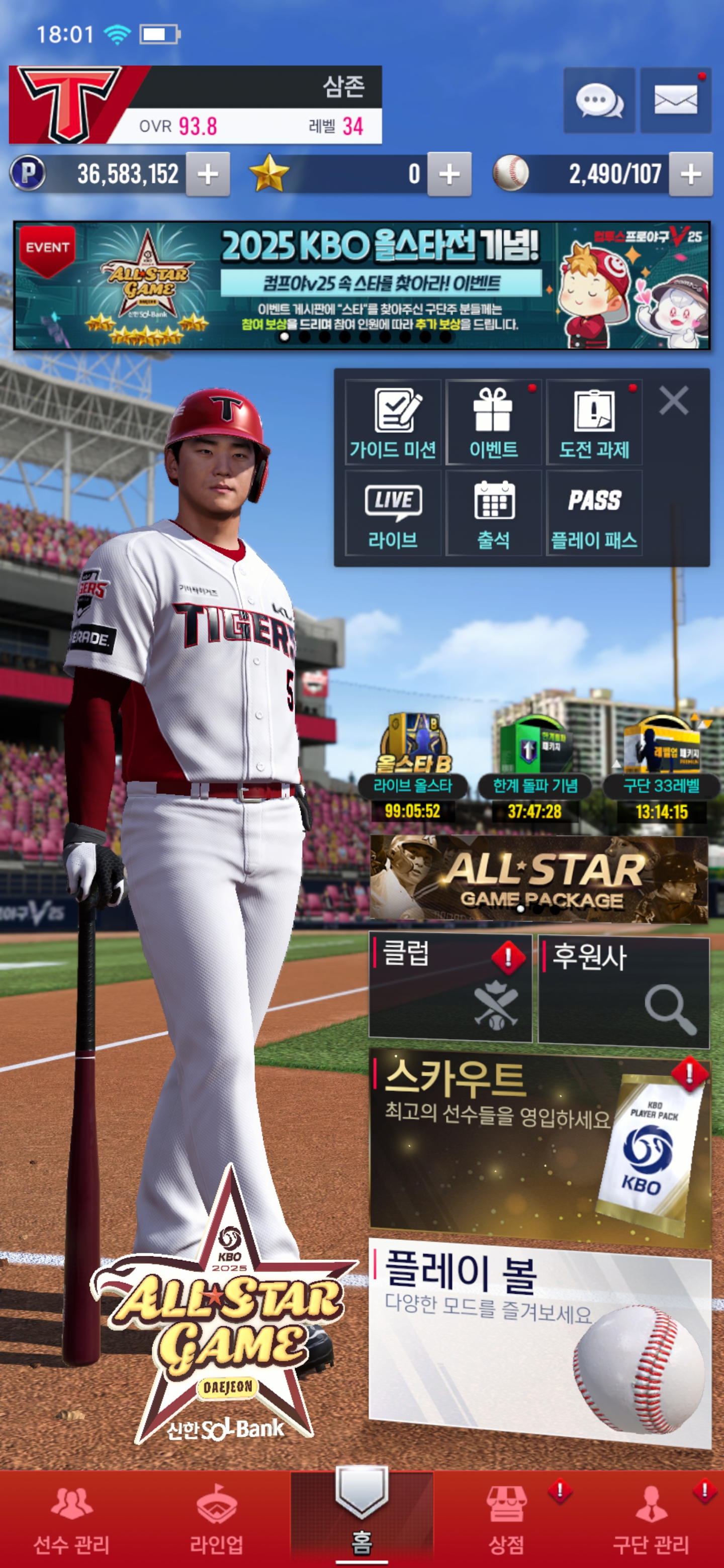The width and height of the screenshot is (724, 1568).
Task: Add more stars with plus button
Action: [449, 175]
